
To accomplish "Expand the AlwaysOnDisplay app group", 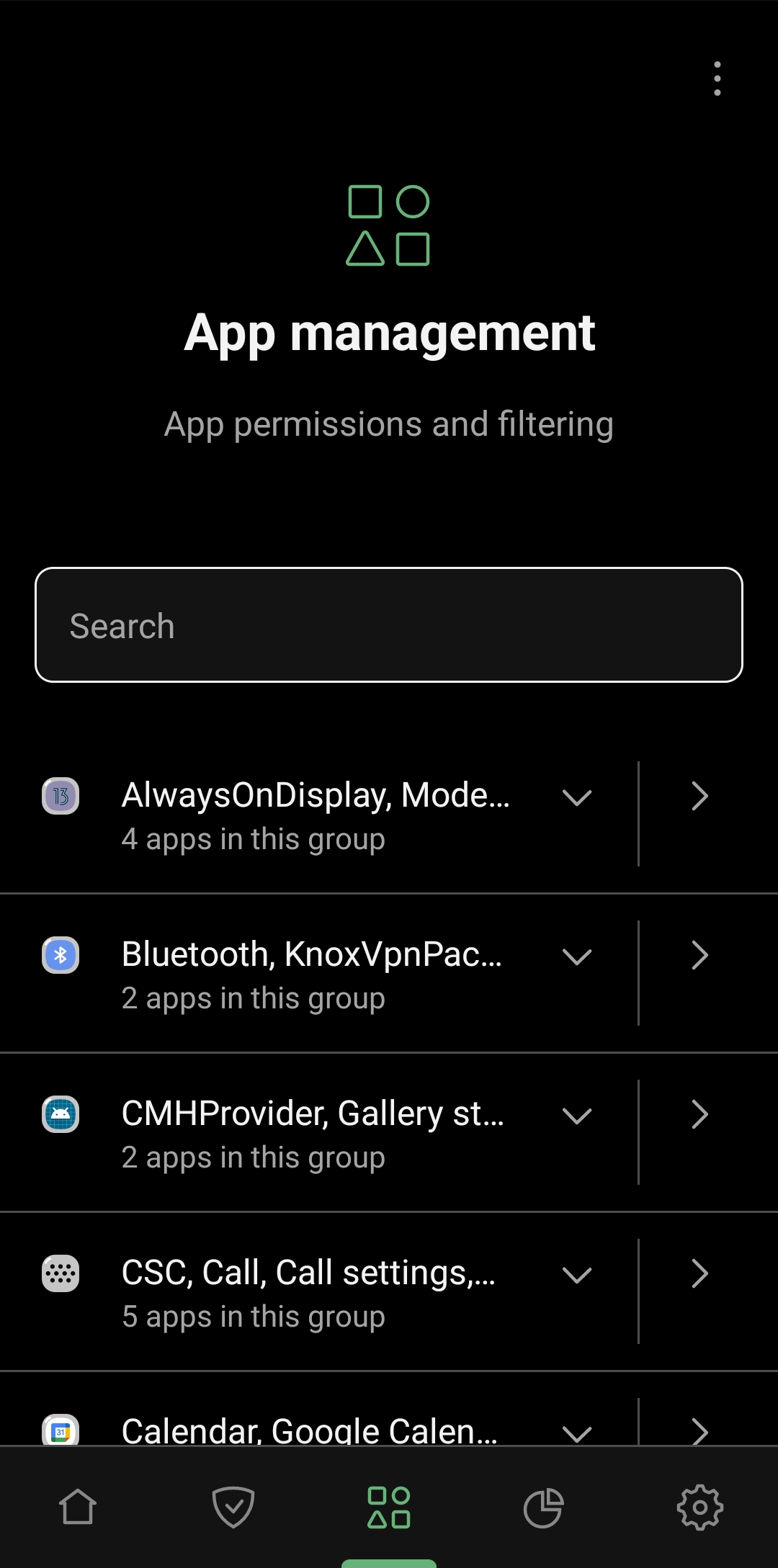I will coord(577,798).
